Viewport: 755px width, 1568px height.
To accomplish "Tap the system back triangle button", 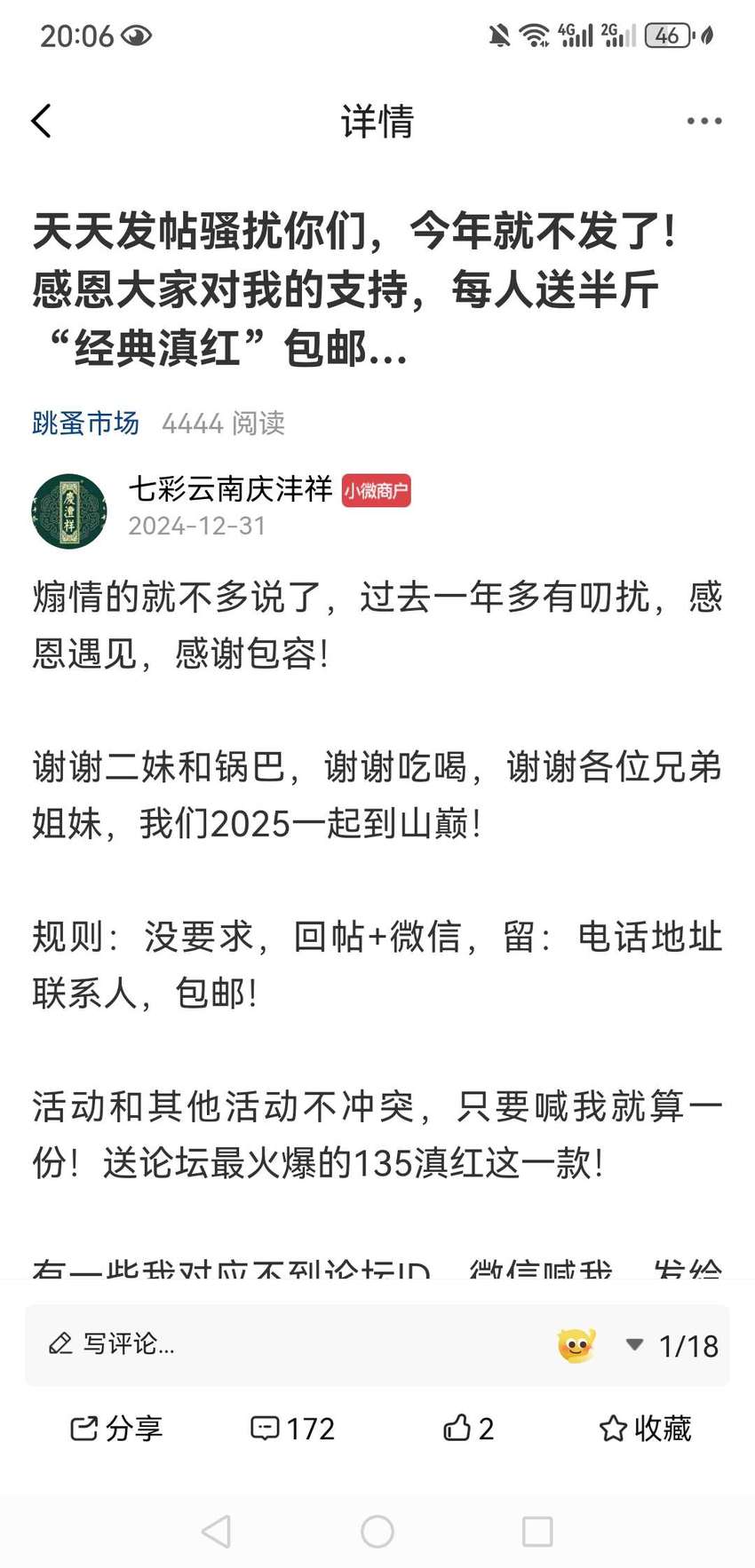I will pyautogui.click(x=217, y=1532).
